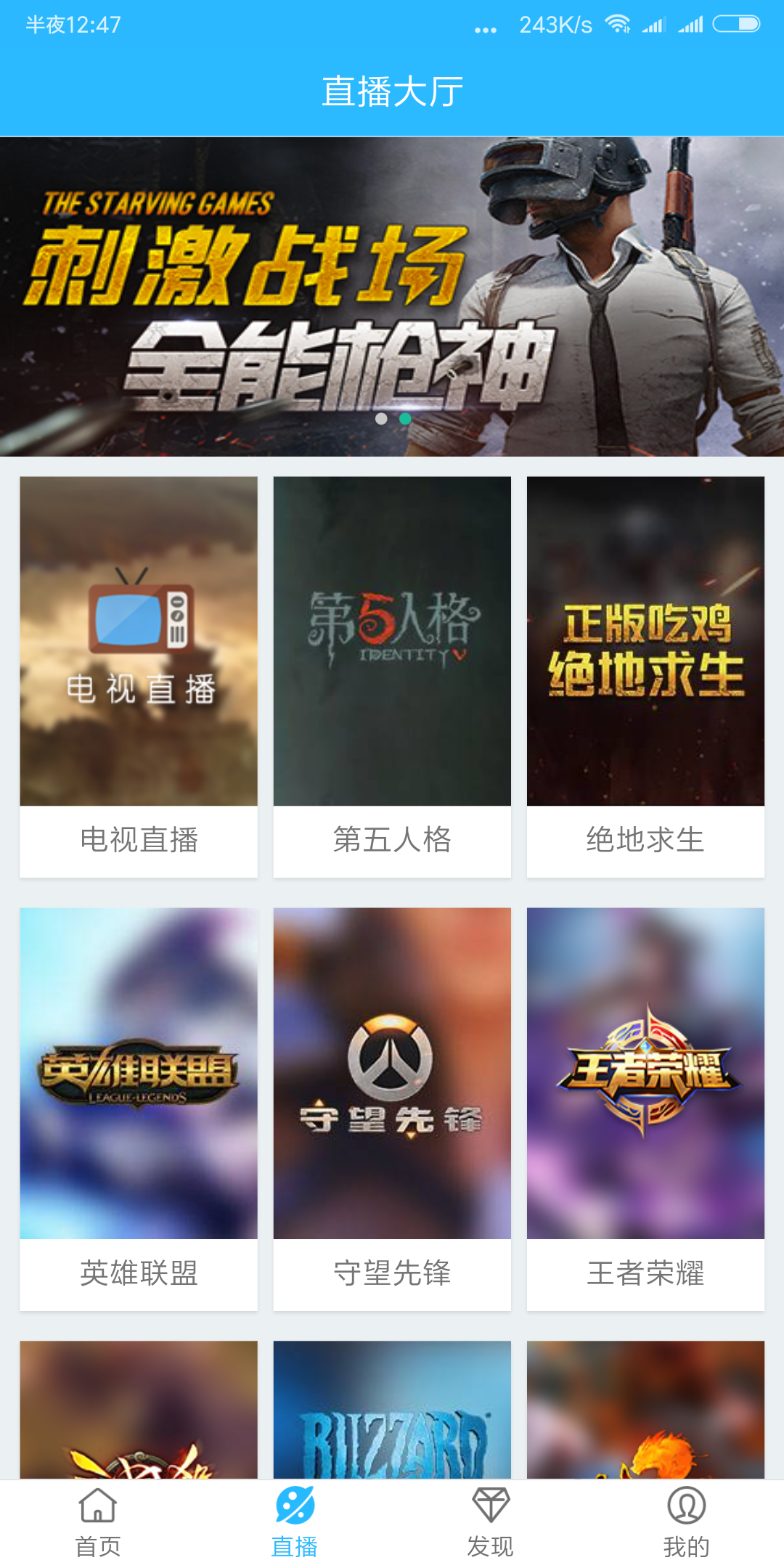Viewport: 784px width, 1568px height.
Task: Select the 绝地求生 category card
Action: pos(645,677)
